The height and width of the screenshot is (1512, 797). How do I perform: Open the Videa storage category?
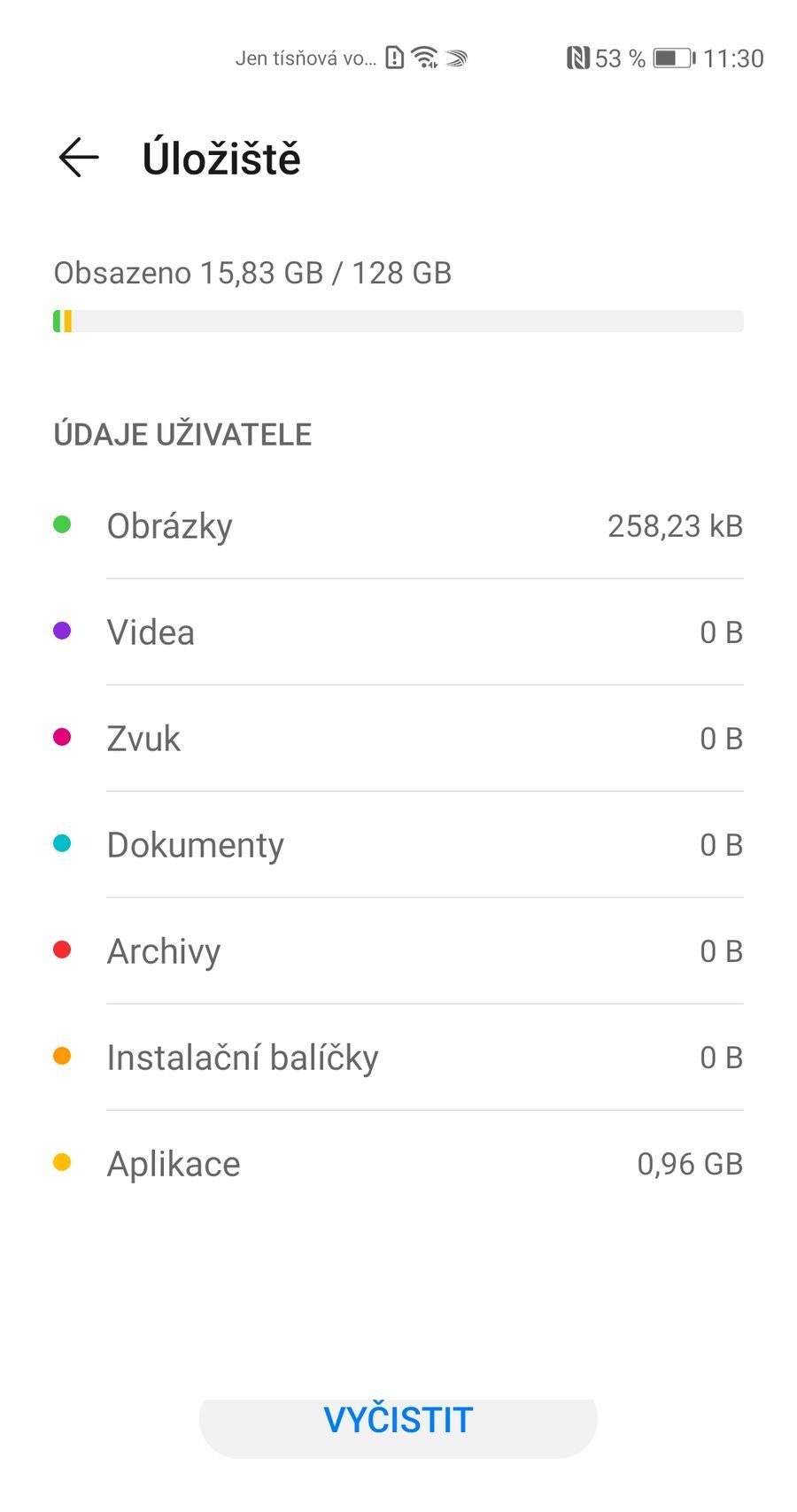point(398,630)
